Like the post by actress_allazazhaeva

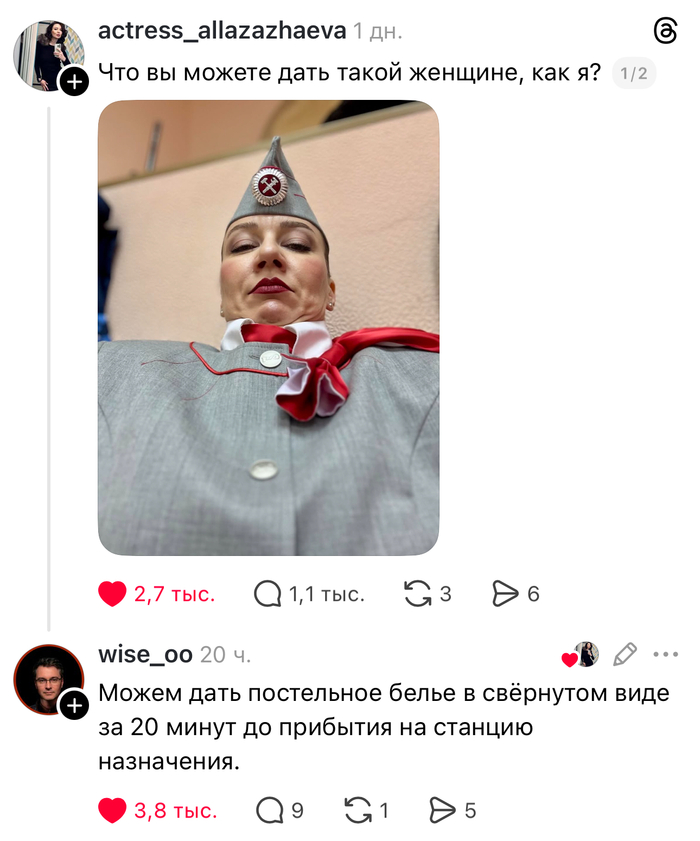pyautogui.click(x=112, y=594)
